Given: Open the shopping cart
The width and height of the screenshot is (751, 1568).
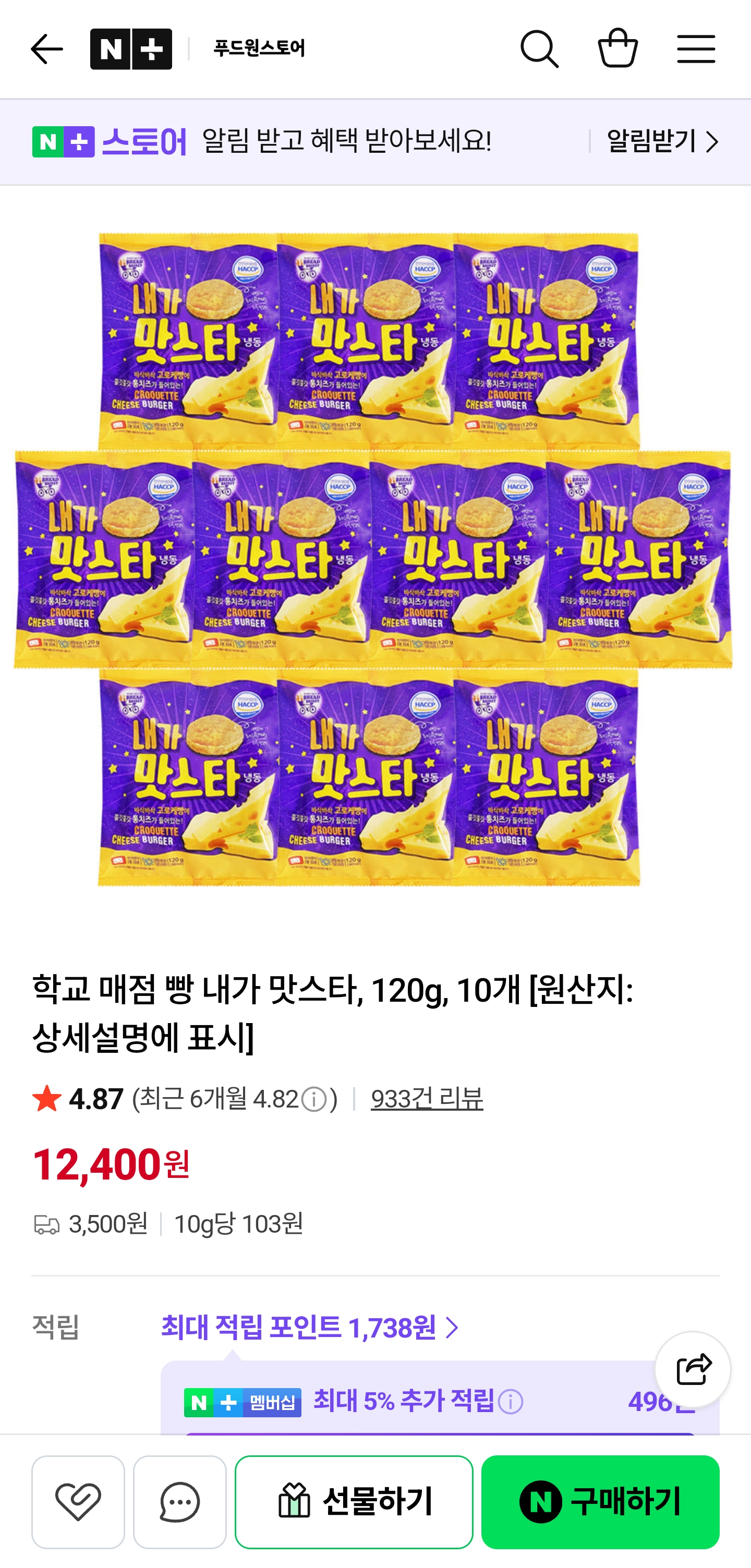Looking at the screenshot, I should point(617,48).
